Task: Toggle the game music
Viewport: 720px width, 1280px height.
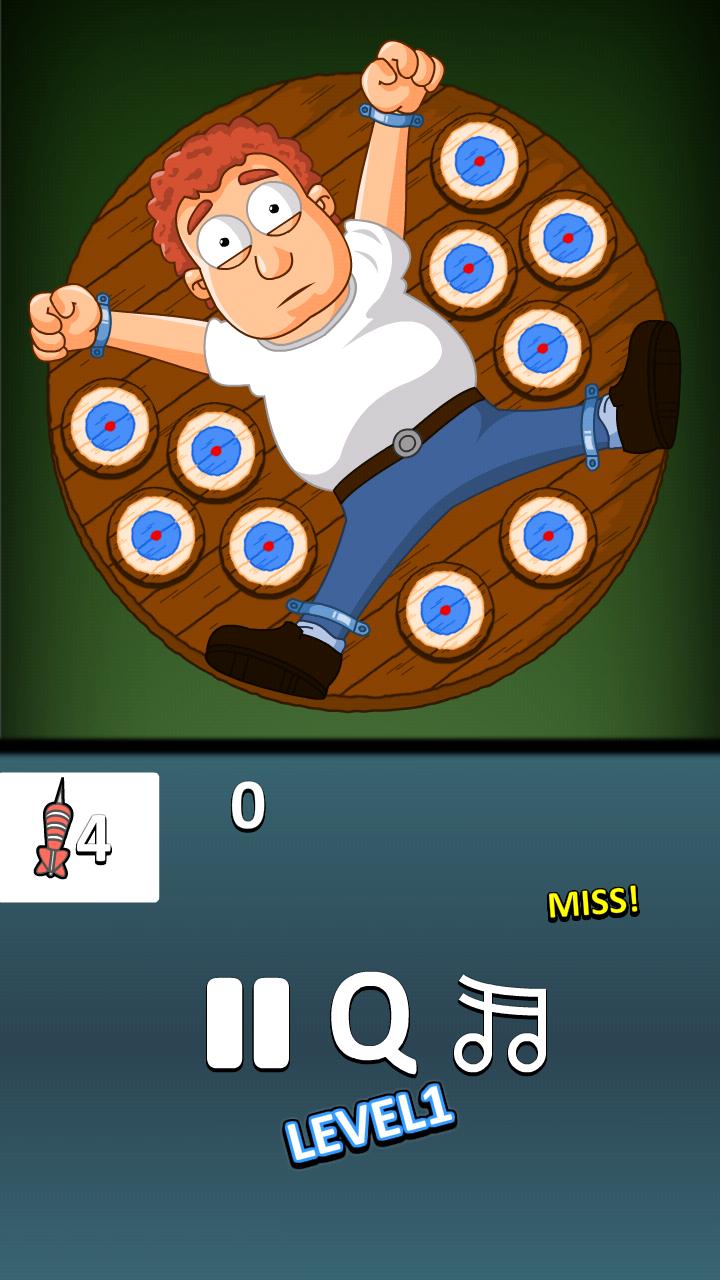Action: tap(501, 1023)
